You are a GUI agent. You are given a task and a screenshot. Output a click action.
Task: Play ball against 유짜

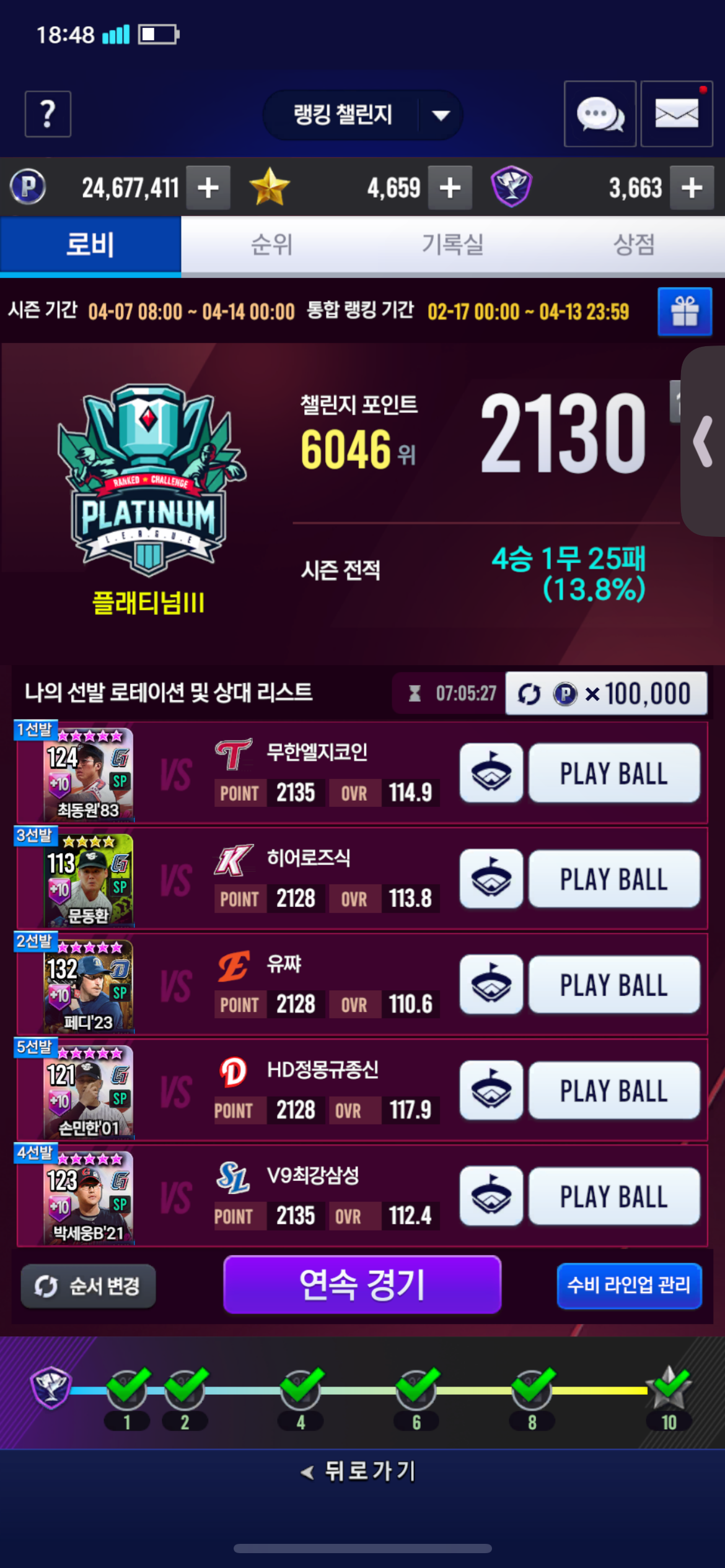pyautogui.click(x=613, y=985)
